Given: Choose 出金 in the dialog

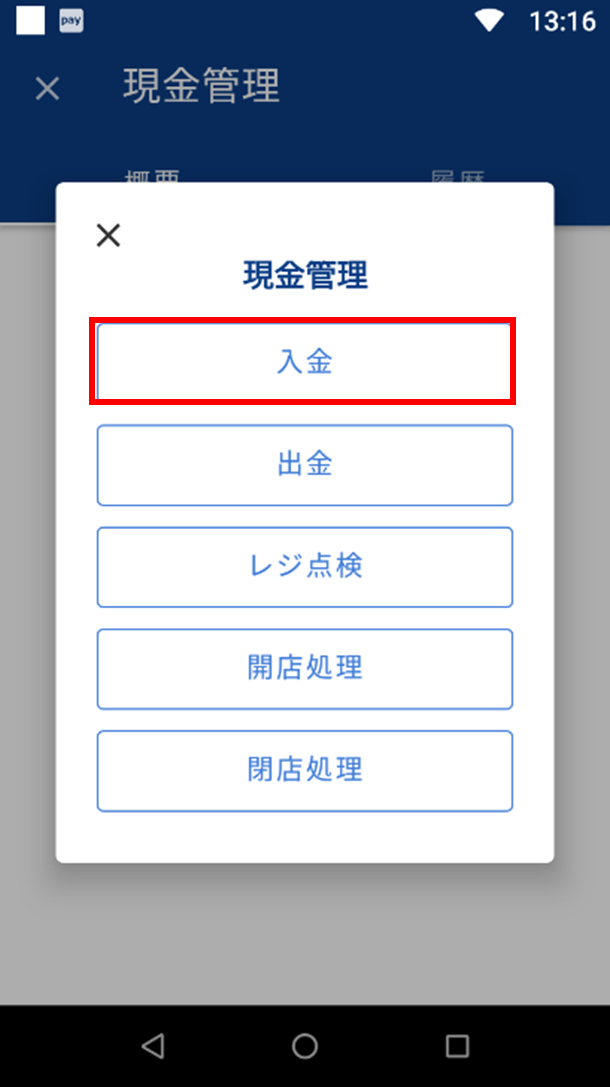Looking at the screenshot, I should (x=304, y=465).
